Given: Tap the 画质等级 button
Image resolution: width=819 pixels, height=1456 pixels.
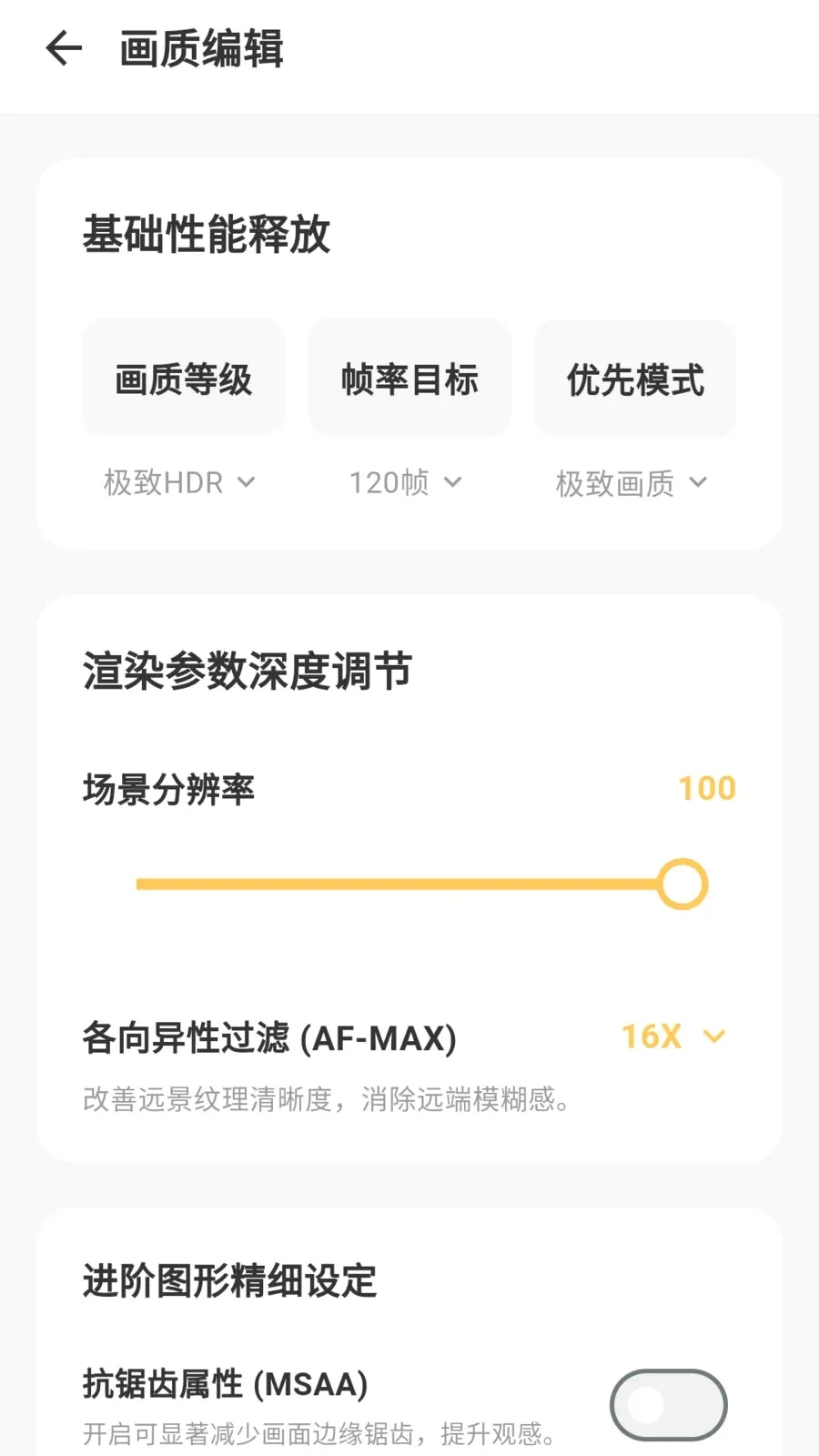Looking at the screenshot, I should click(184, 378).
